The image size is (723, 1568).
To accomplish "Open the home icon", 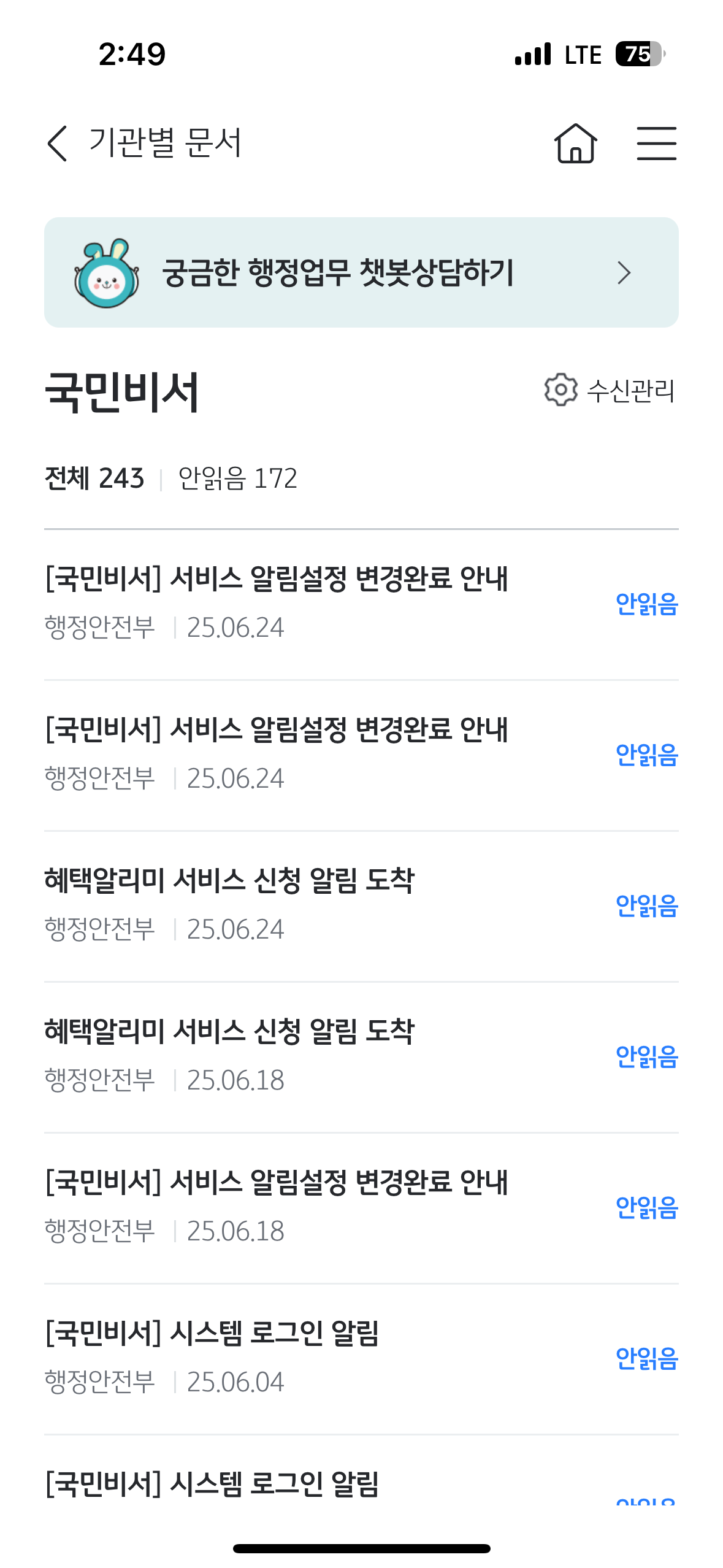I will (575, 144).
